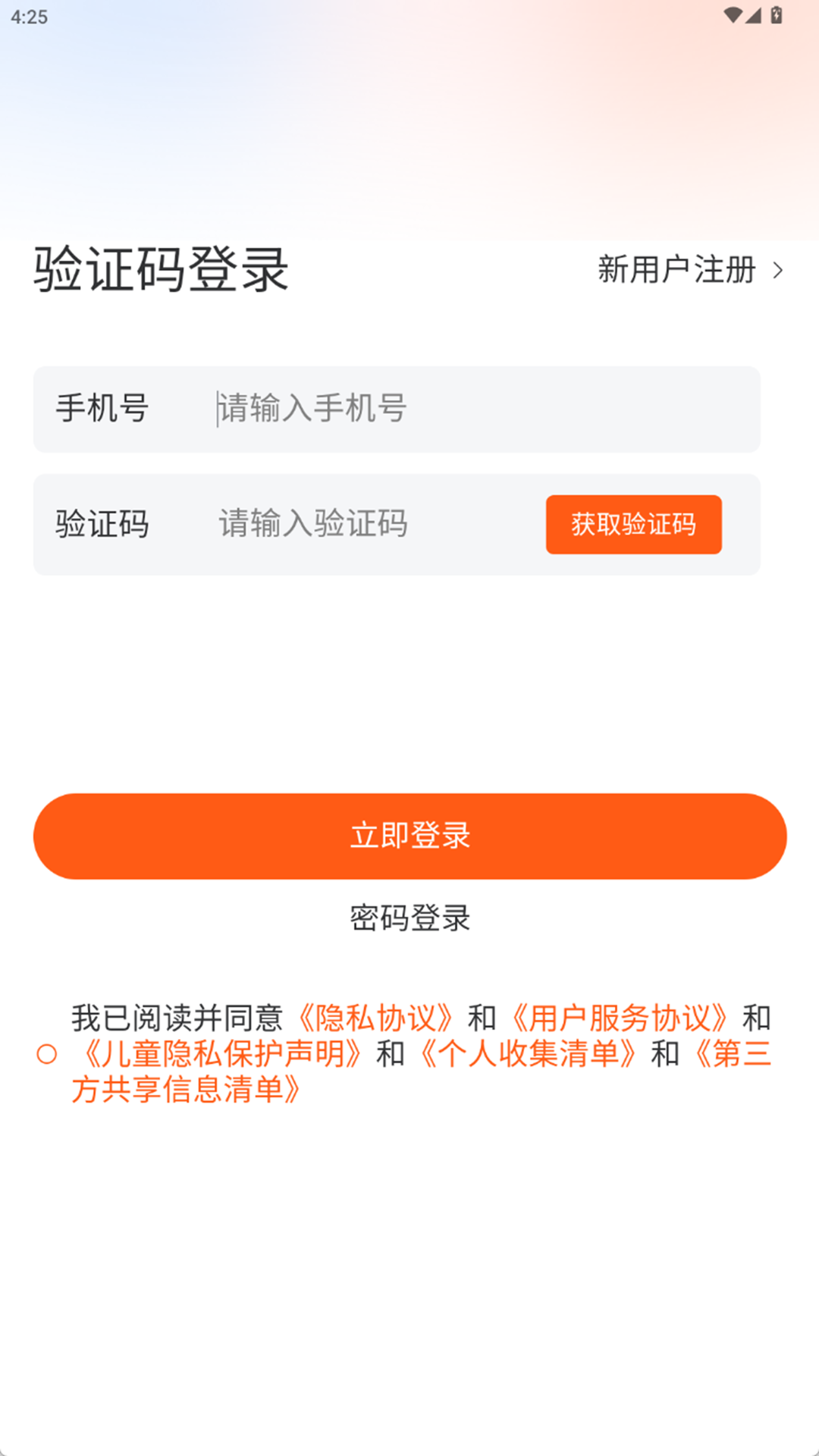
Task: Select the 验证码登录 page title
Action: 159,269
